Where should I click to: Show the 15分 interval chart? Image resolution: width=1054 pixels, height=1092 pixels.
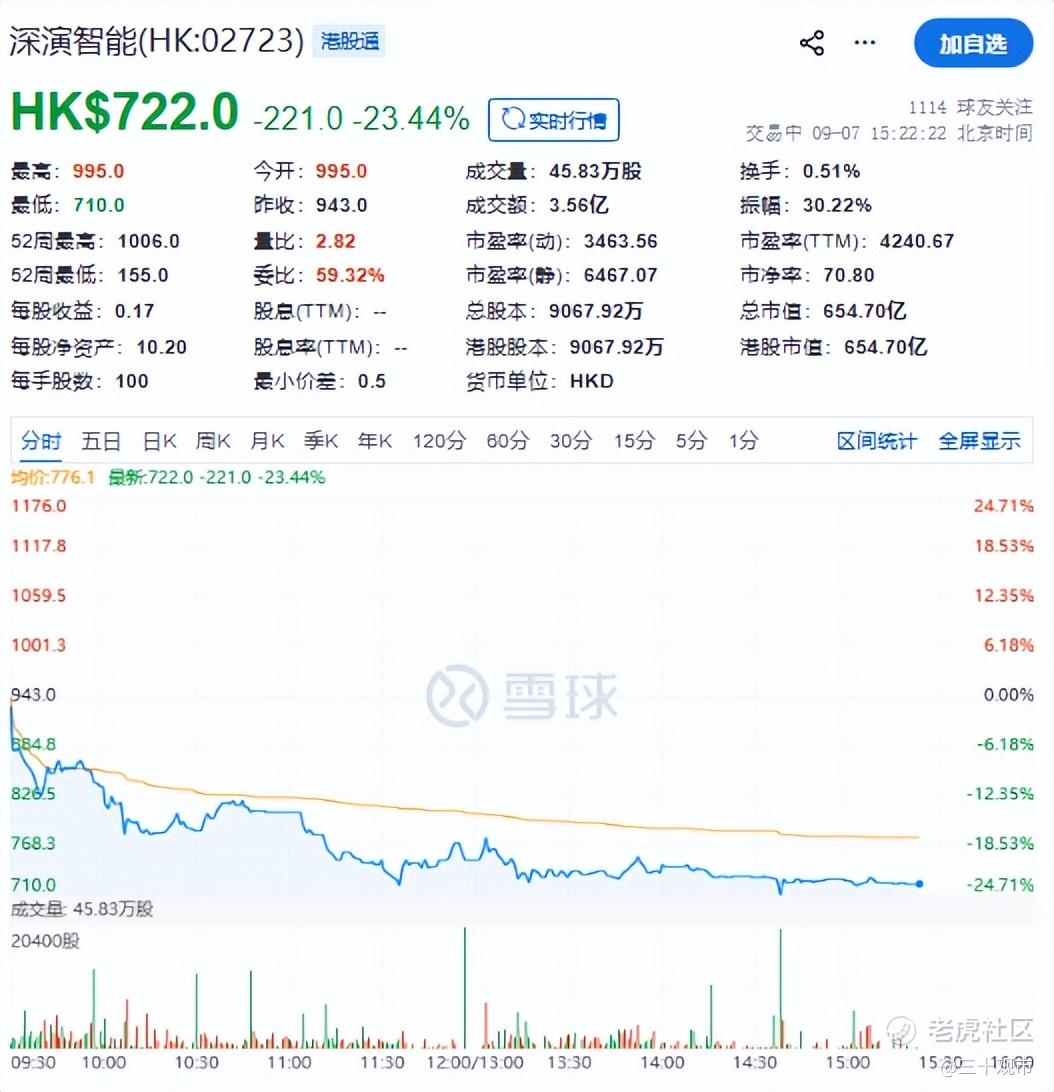point(635,441)
